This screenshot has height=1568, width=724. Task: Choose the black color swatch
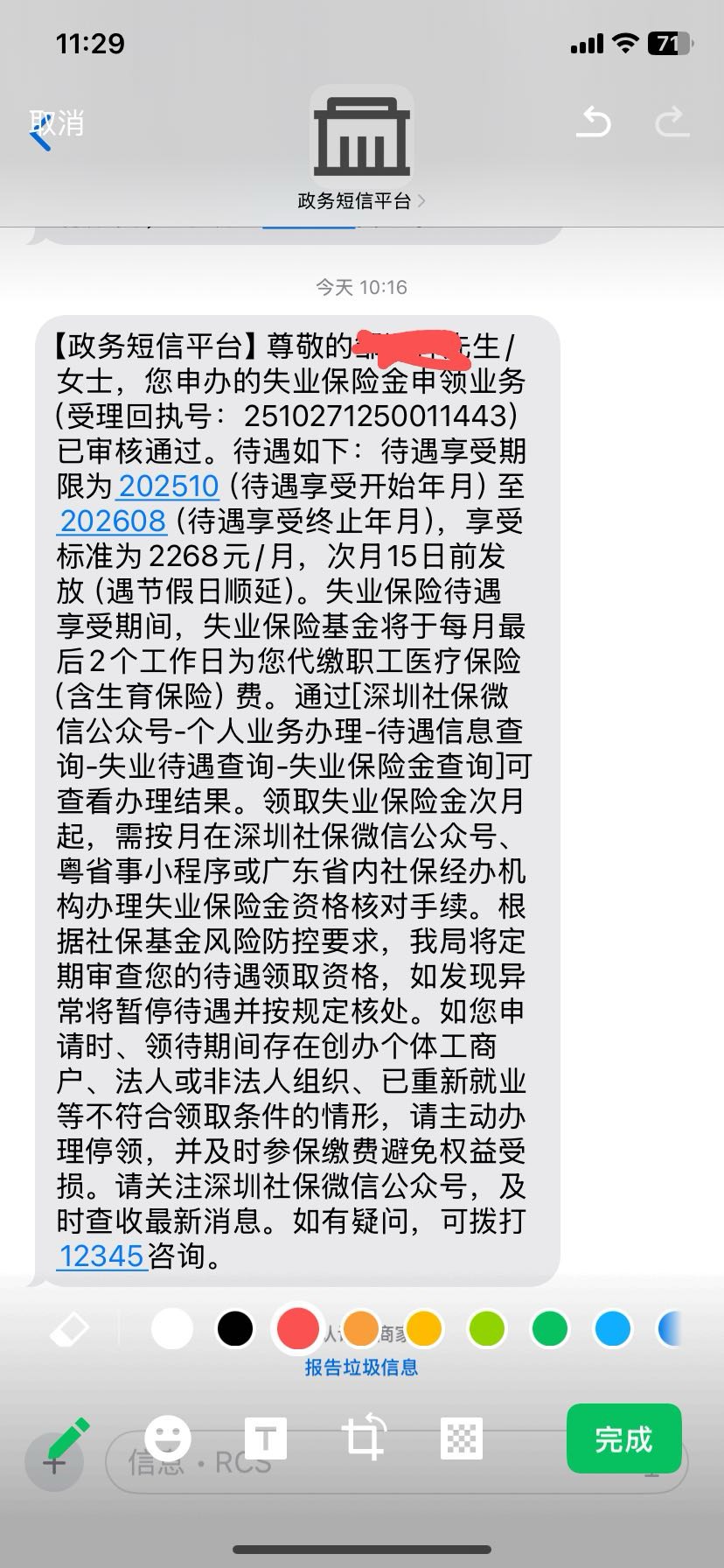[x=235, y=1329]
